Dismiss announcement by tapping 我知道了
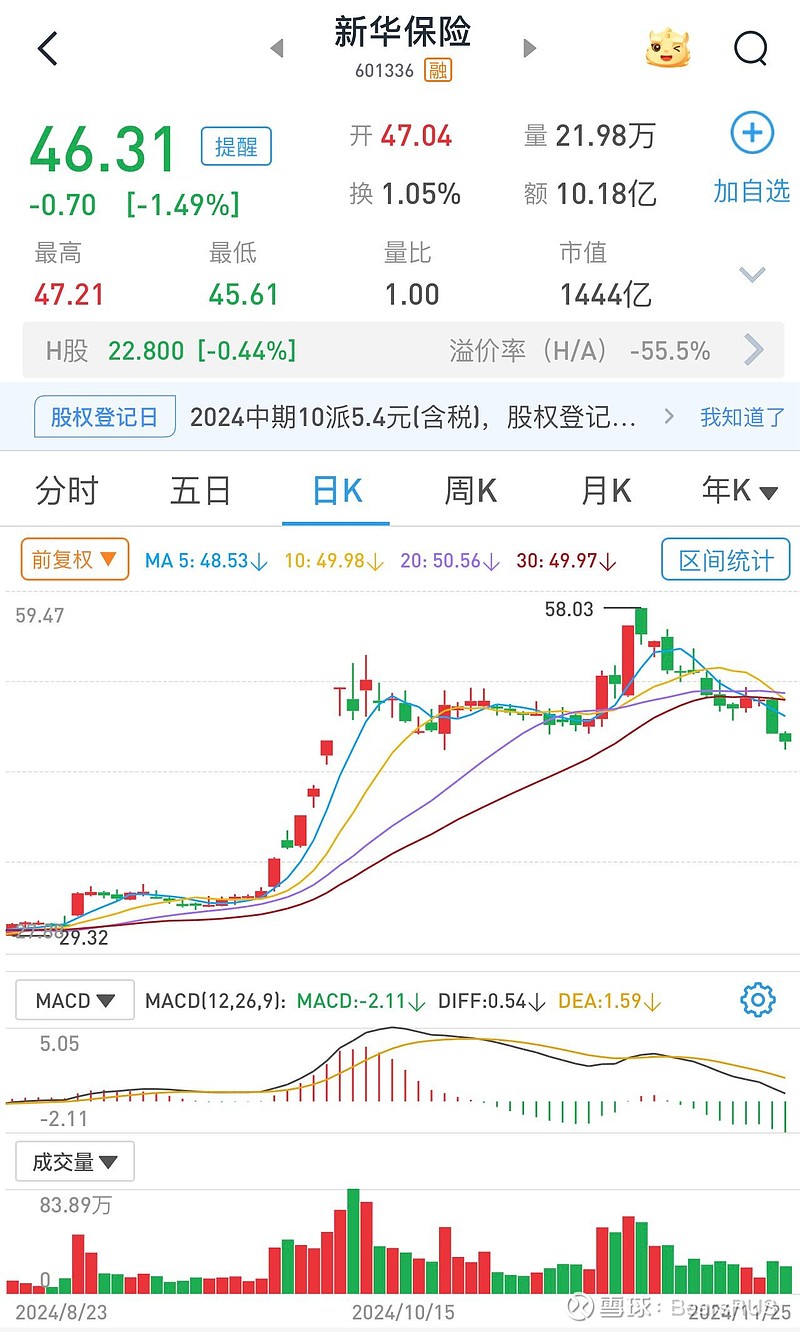The height and width of the screenshot is (1332, 800). tap(740, 417)
